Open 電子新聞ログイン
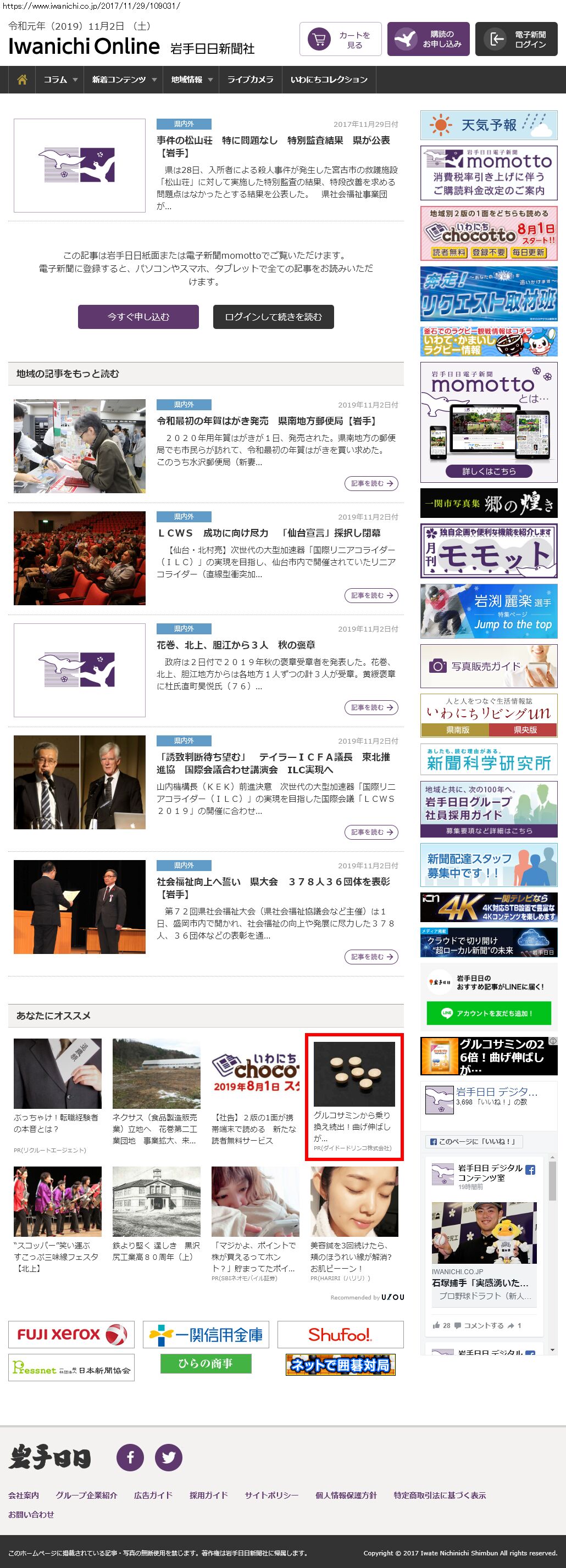Image resolution: width=566 pixels, height=1568 pixels. point(516,40)
